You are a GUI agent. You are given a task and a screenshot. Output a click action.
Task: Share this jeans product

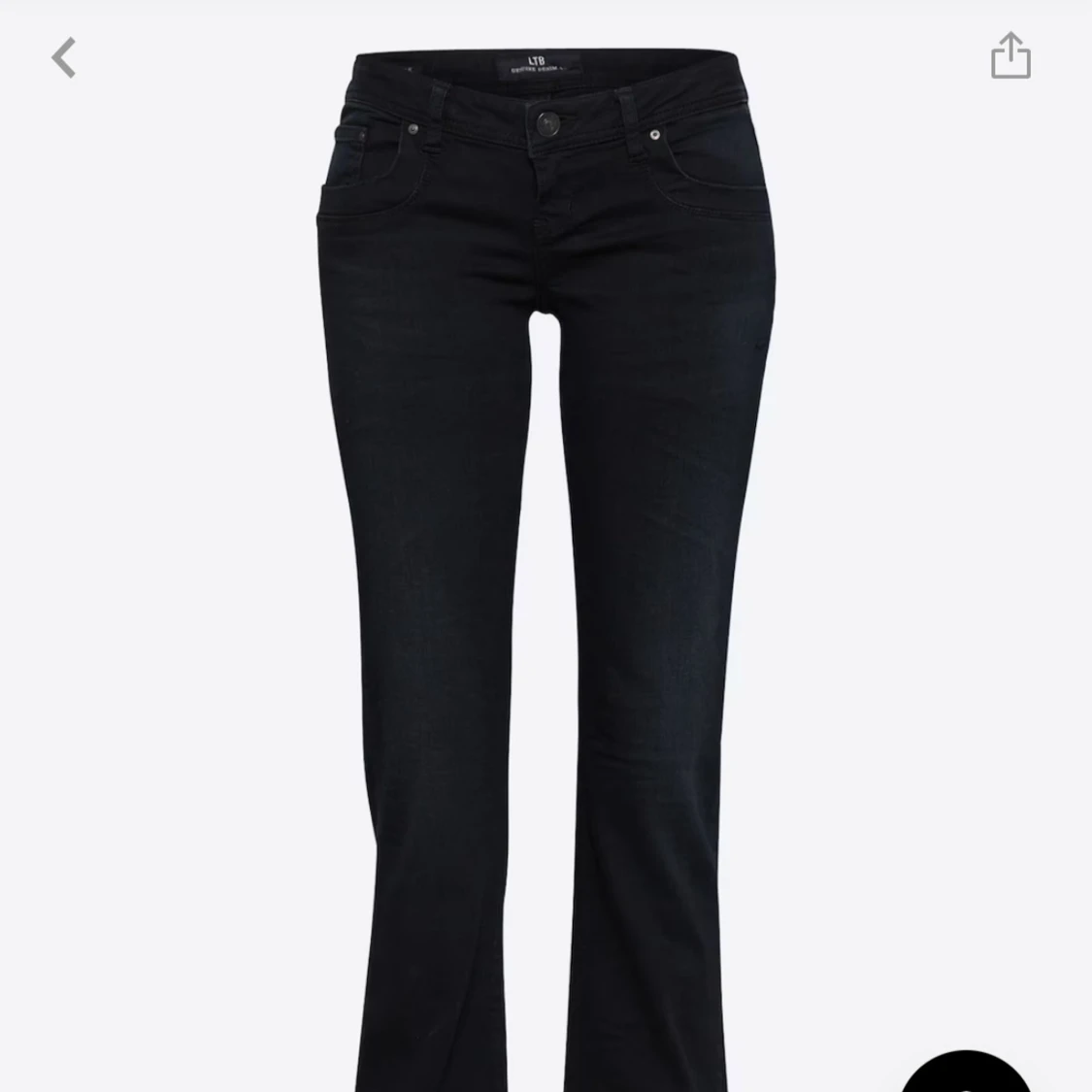point(1010,55)
